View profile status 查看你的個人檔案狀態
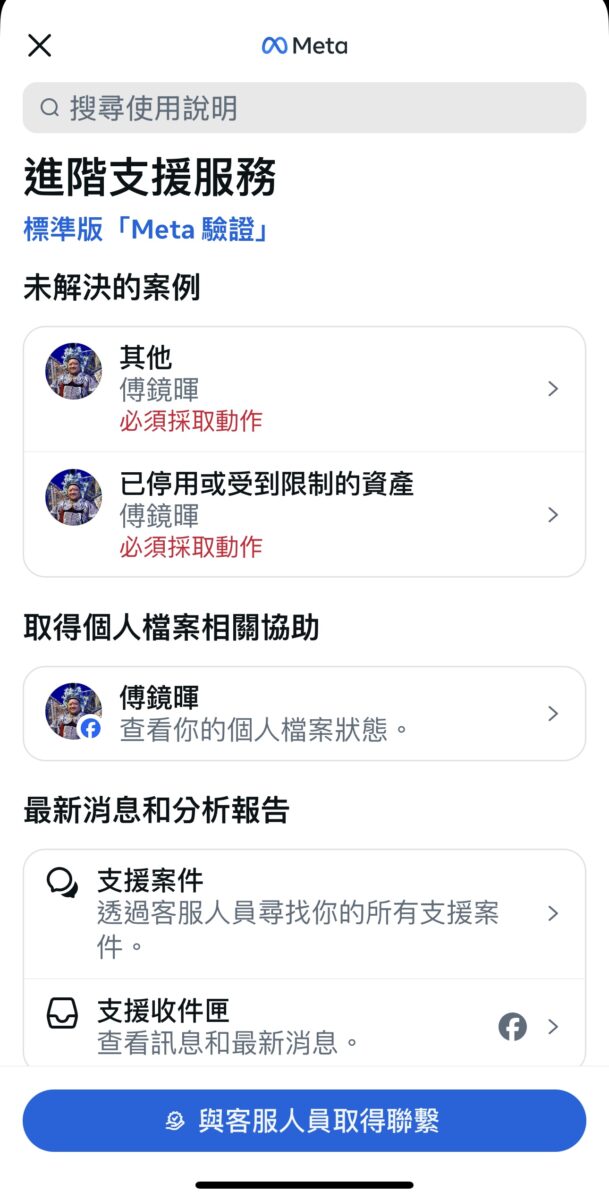Image resolution: width=609 pixels, height=1200 pixels. pyautogui.click(x=304, y=713)
